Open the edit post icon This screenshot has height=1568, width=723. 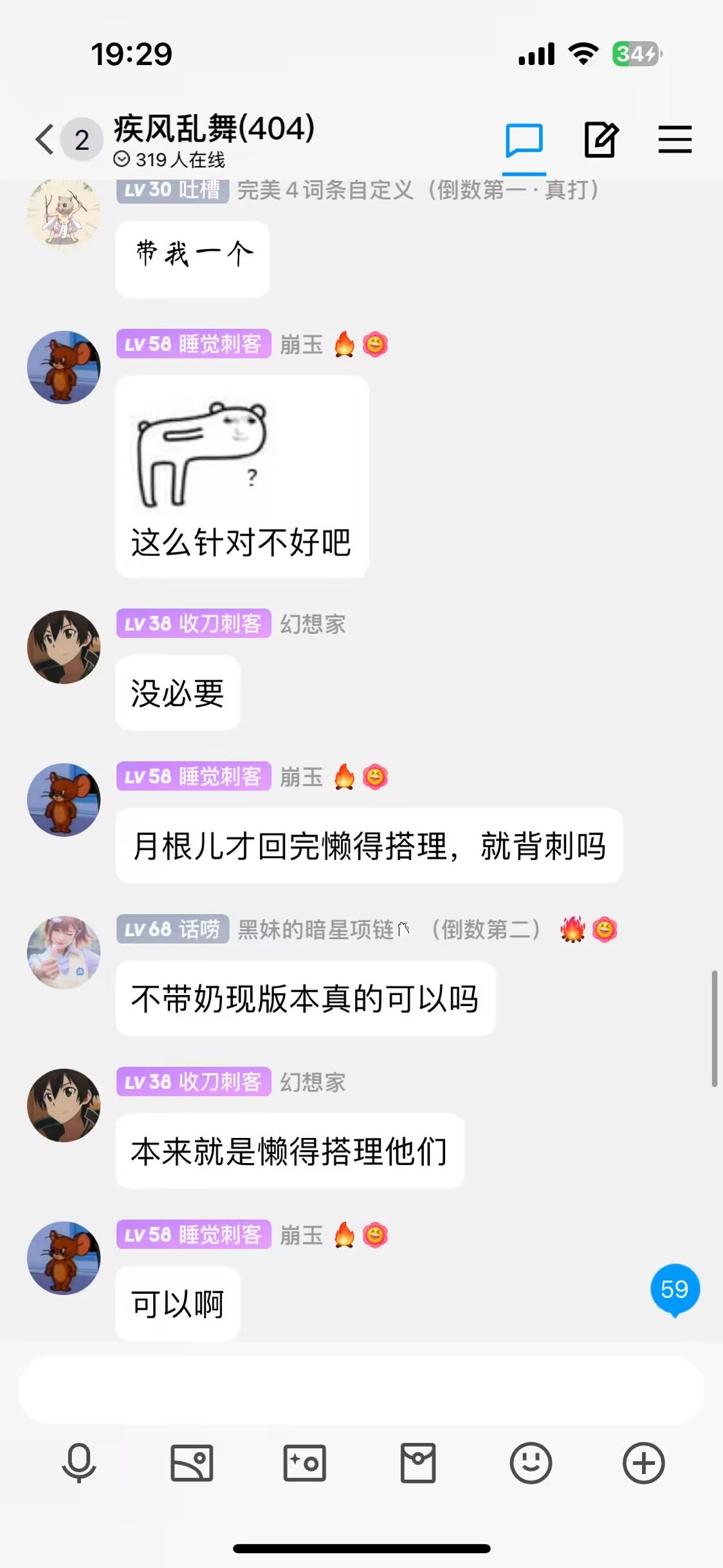tap(601, 140)
